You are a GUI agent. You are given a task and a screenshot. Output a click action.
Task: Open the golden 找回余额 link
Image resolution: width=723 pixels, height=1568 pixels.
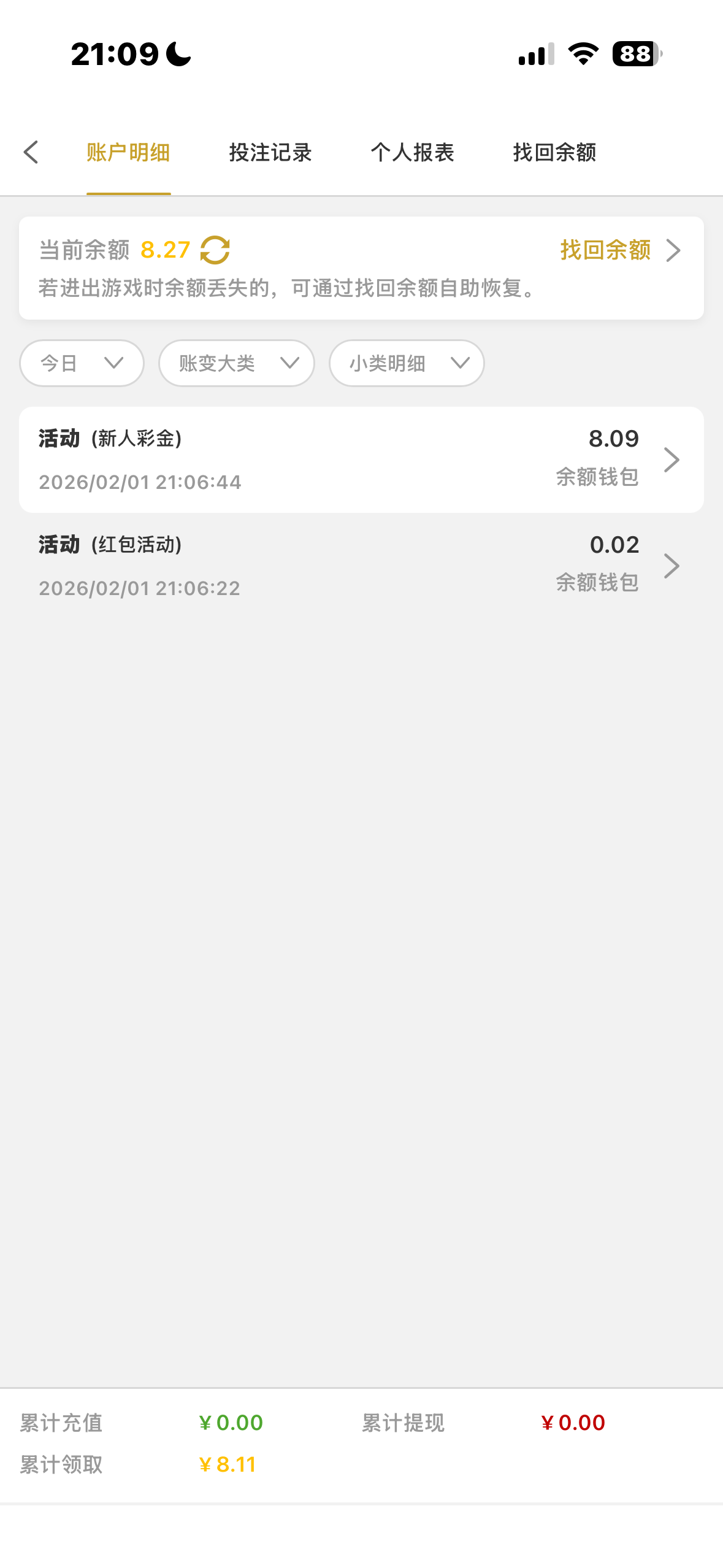click(x=619, y=250)
